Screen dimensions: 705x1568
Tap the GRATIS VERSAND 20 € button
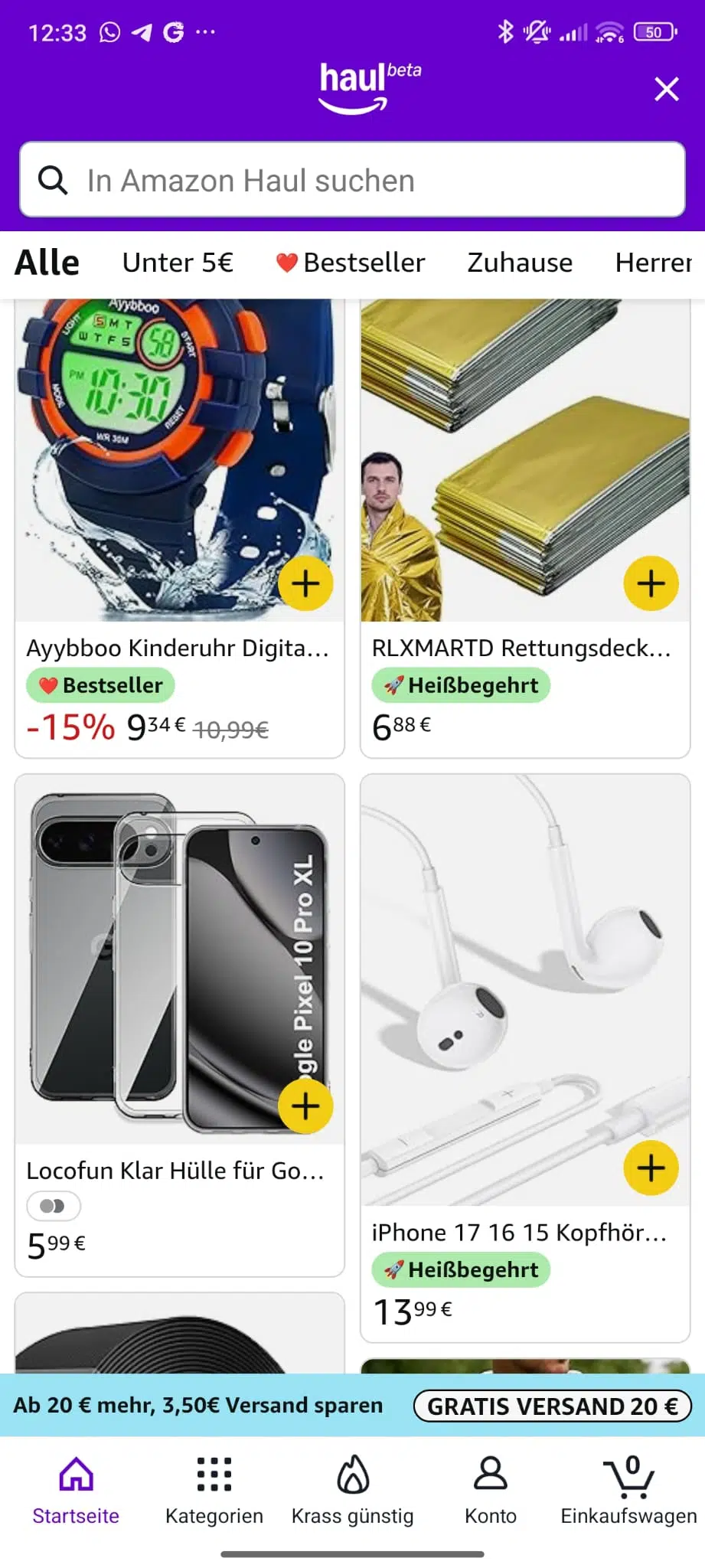[552, 1406]
